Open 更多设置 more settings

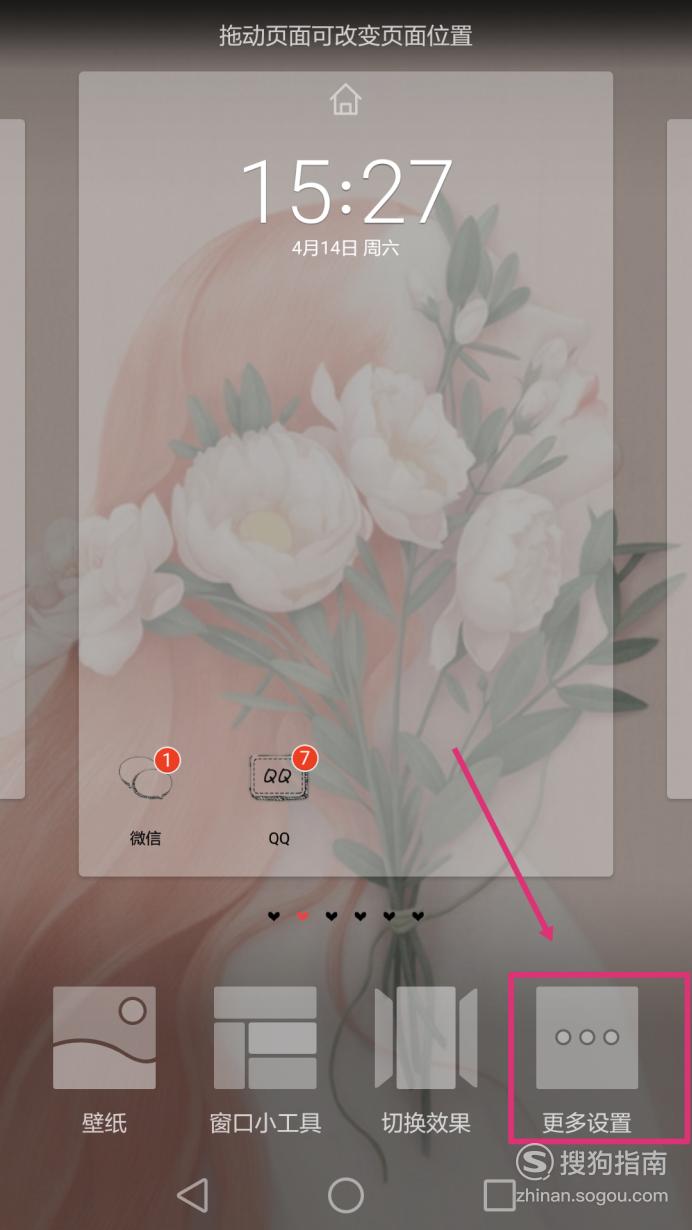(587, 1038)
